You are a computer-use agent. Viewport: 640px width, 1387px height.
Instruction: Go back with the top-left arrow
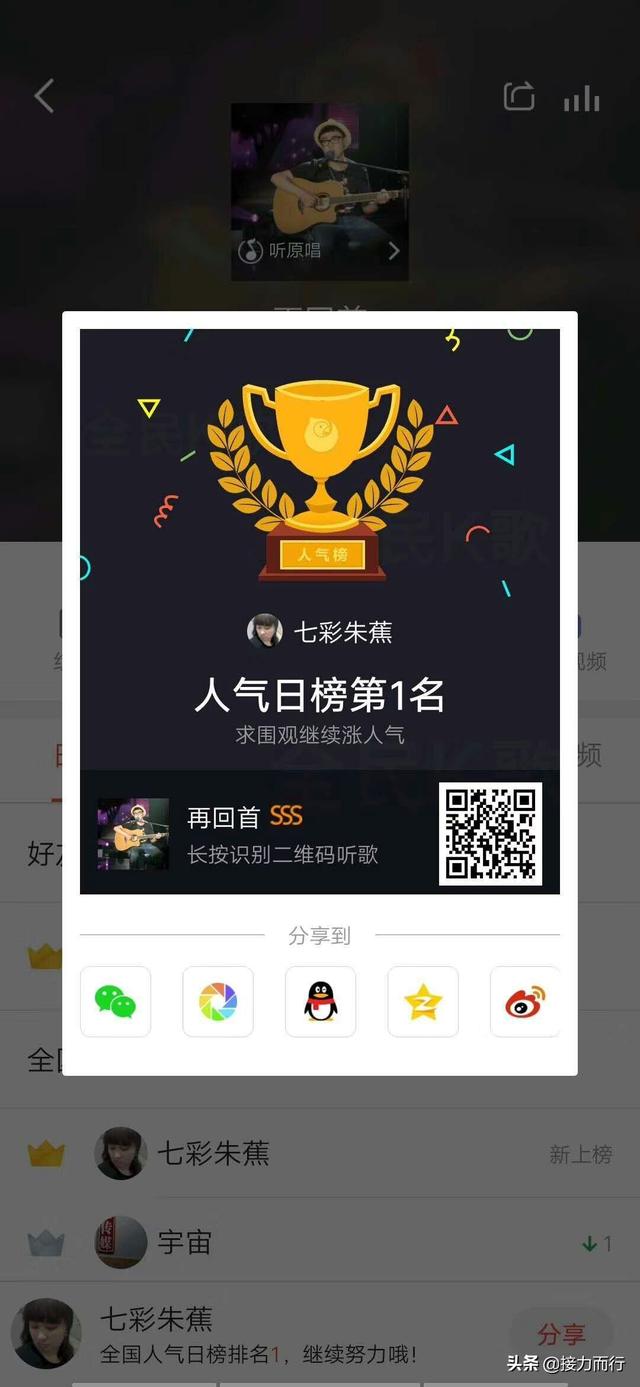[x=44, y=97]
